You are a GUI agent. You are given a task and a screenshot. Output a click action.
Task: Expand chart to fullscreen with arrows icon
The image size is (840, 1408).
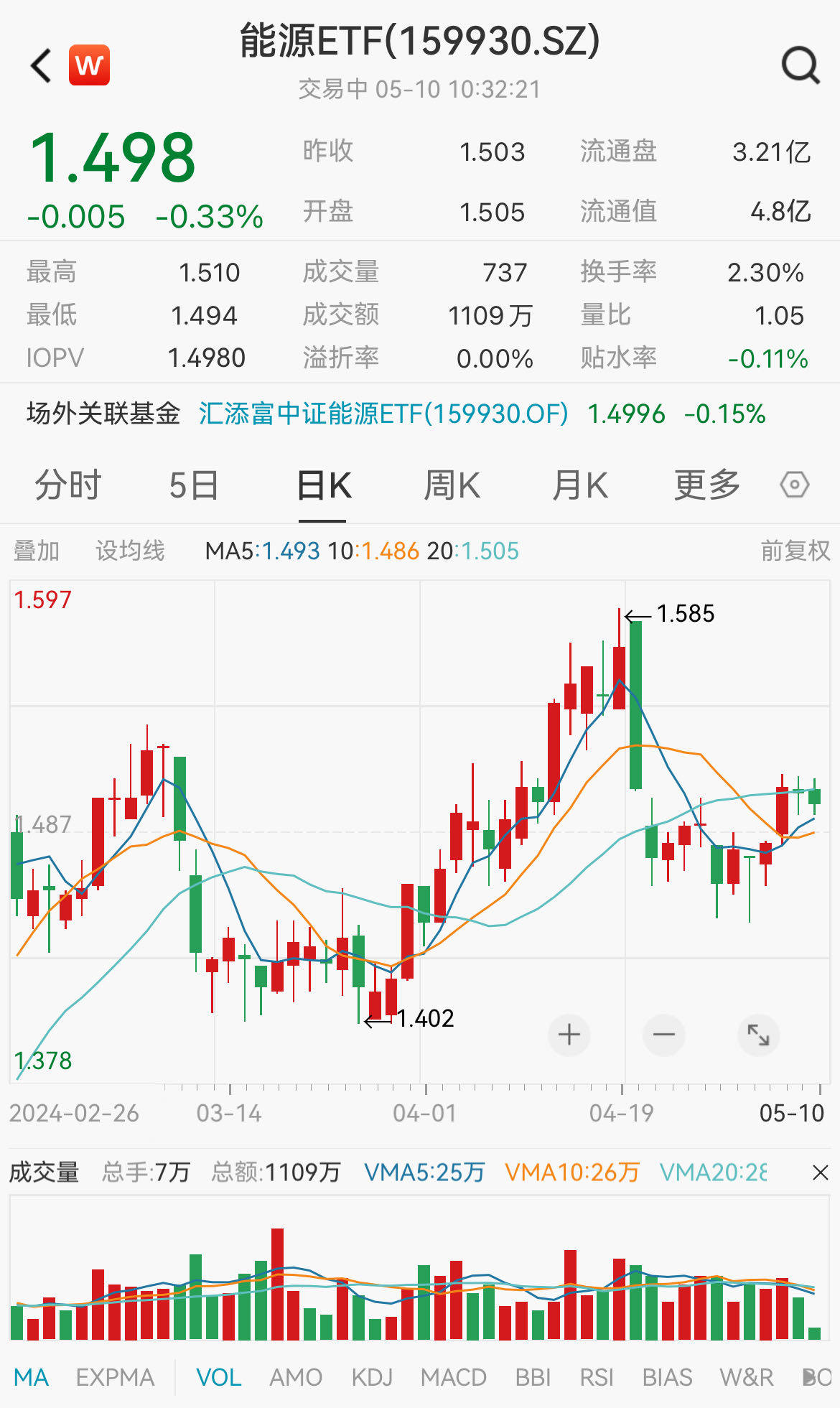click(758, 1035)
